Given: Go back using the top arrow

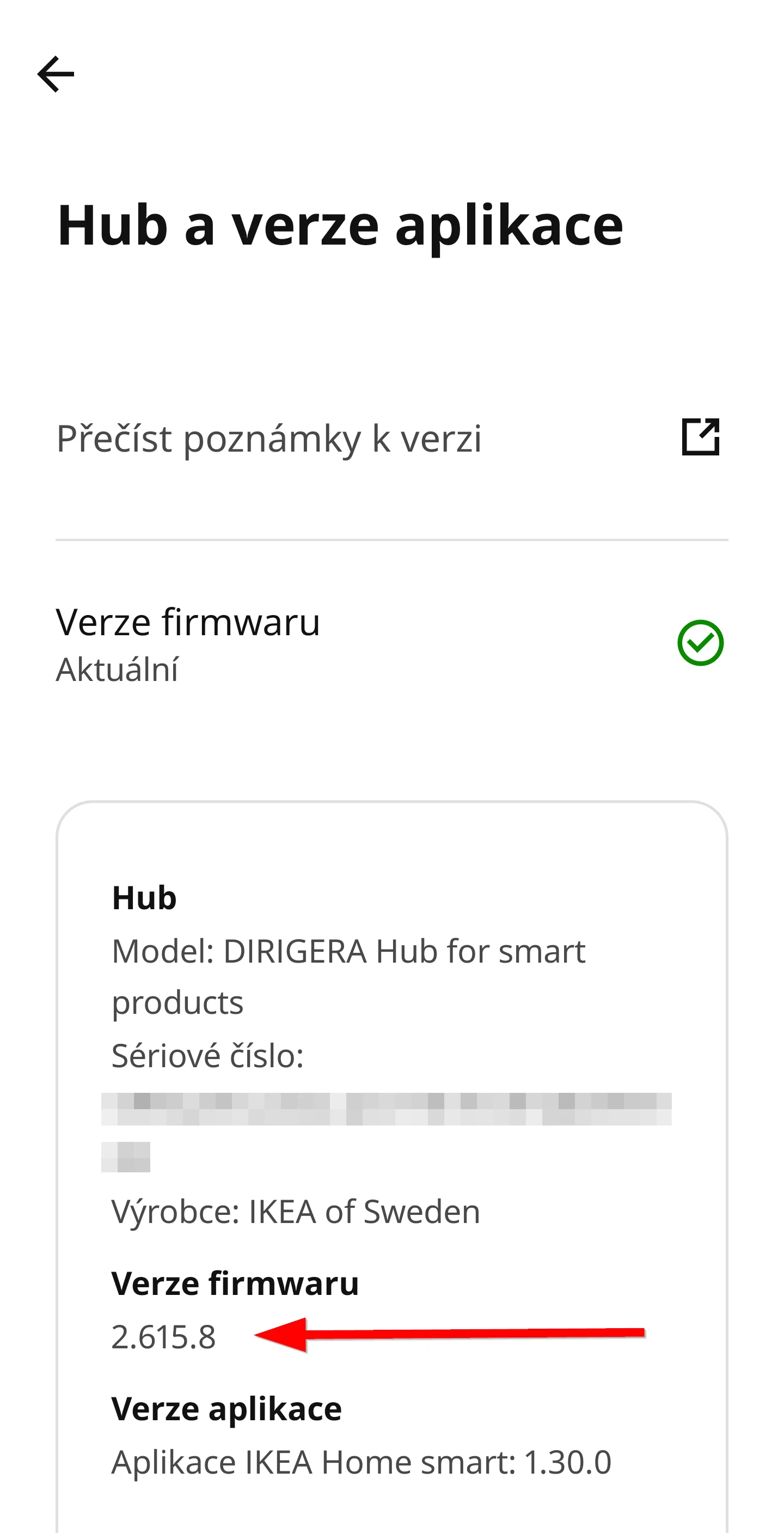Looking at the screenshot, I should tap(56, 75).
